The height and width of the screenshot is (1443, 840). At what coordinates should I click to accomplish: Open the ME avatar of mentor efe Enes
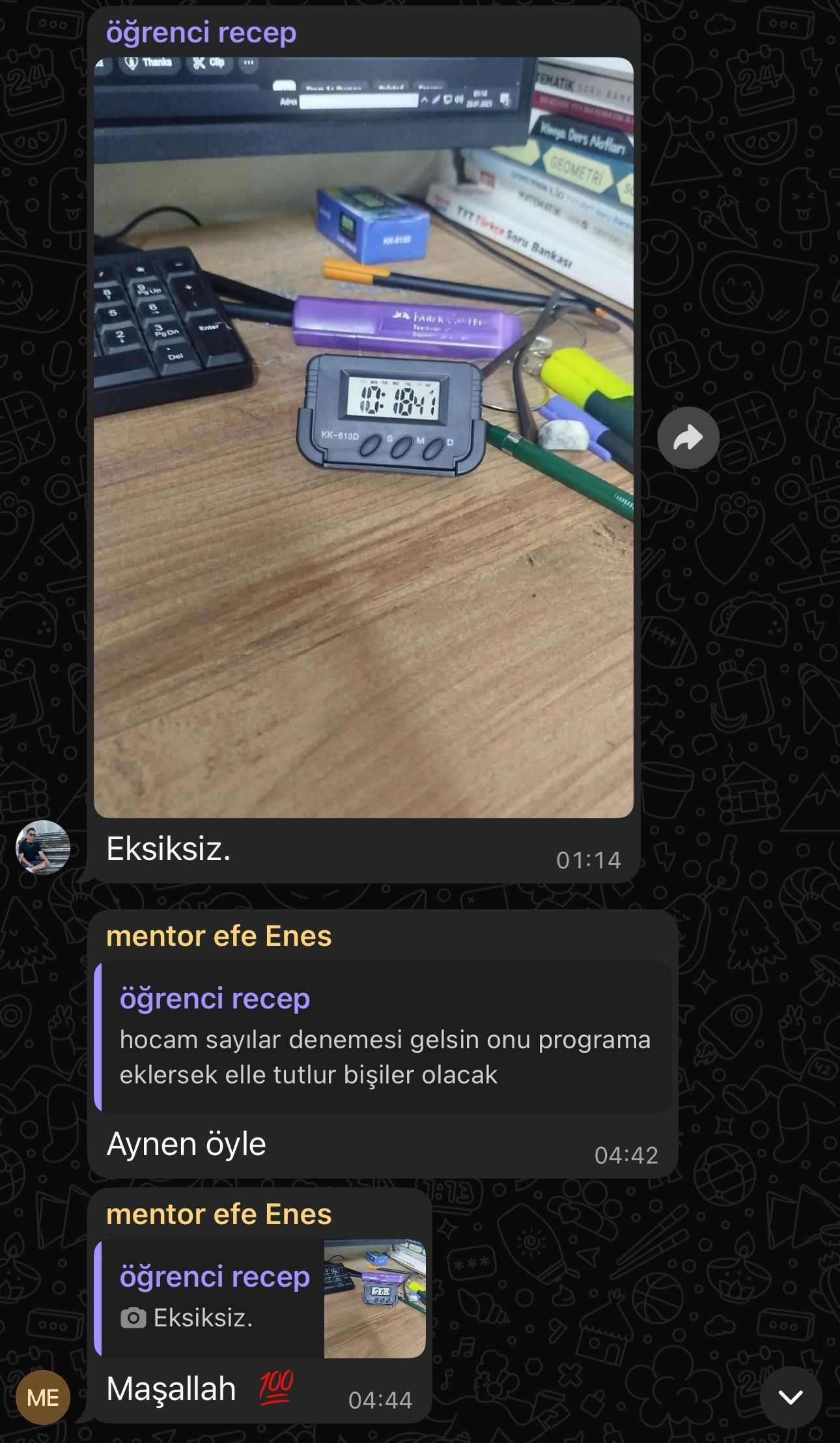coord(43,1397)
